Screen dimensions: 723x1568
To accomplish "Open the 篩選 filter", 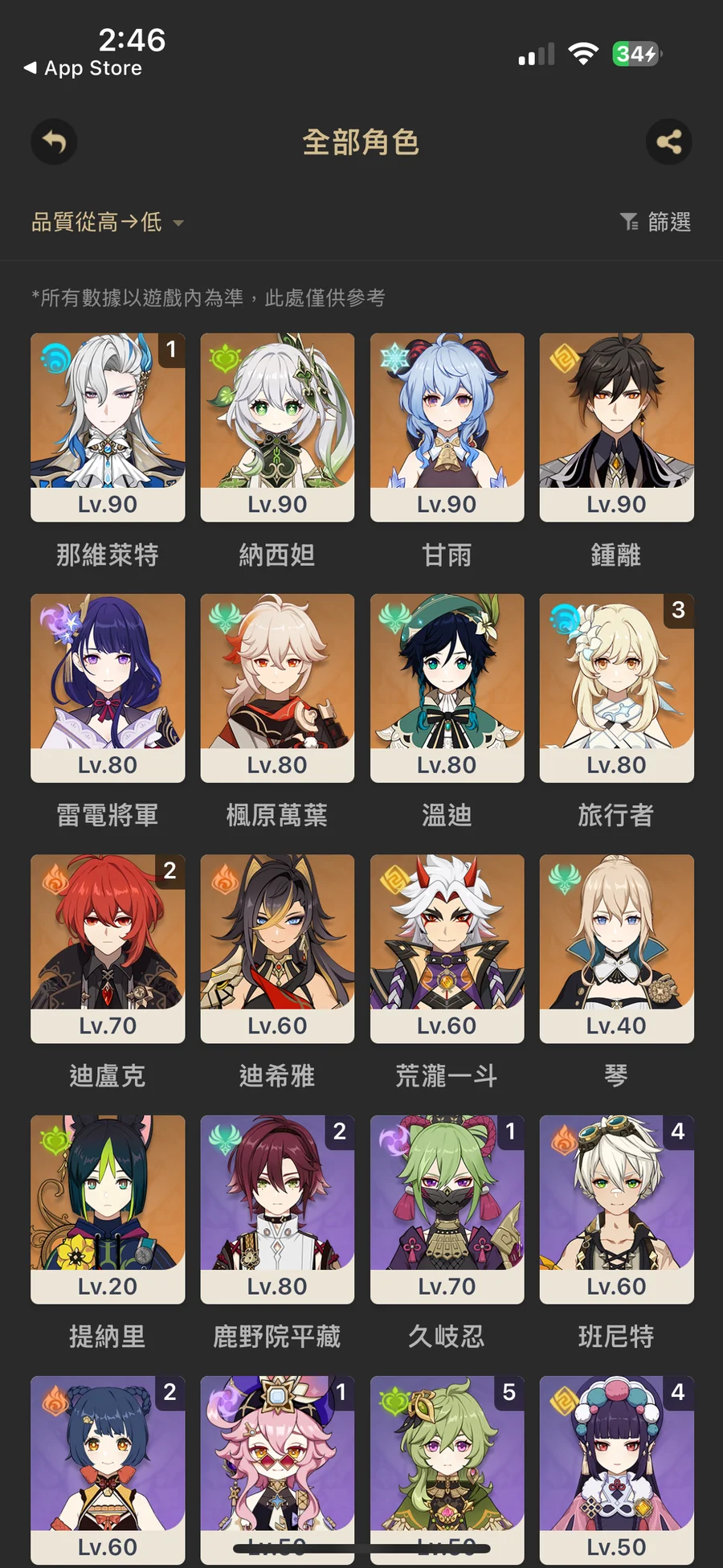I will tap(656, 222).
